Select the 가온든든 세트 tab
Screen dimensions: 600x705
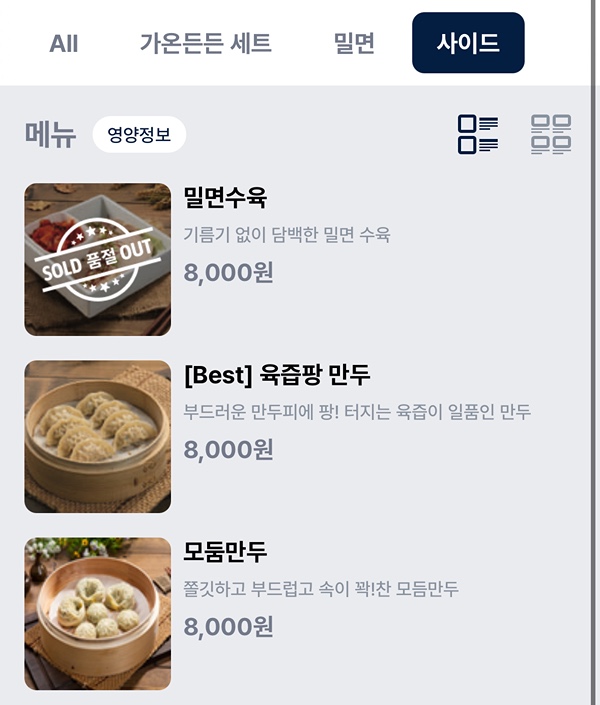(x=205, y=44)
